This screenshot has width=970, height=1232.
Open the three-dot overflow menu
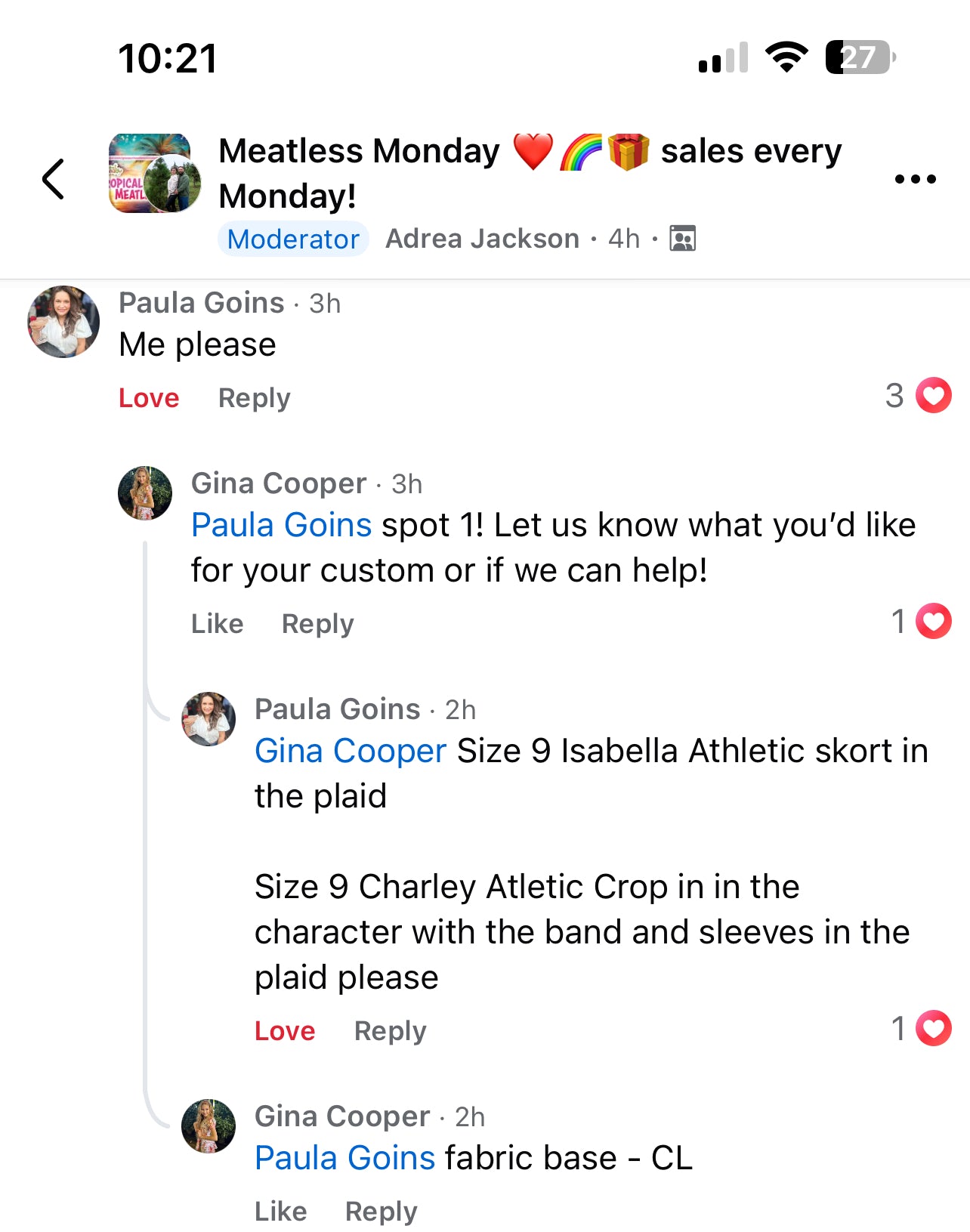coord(915,179)
